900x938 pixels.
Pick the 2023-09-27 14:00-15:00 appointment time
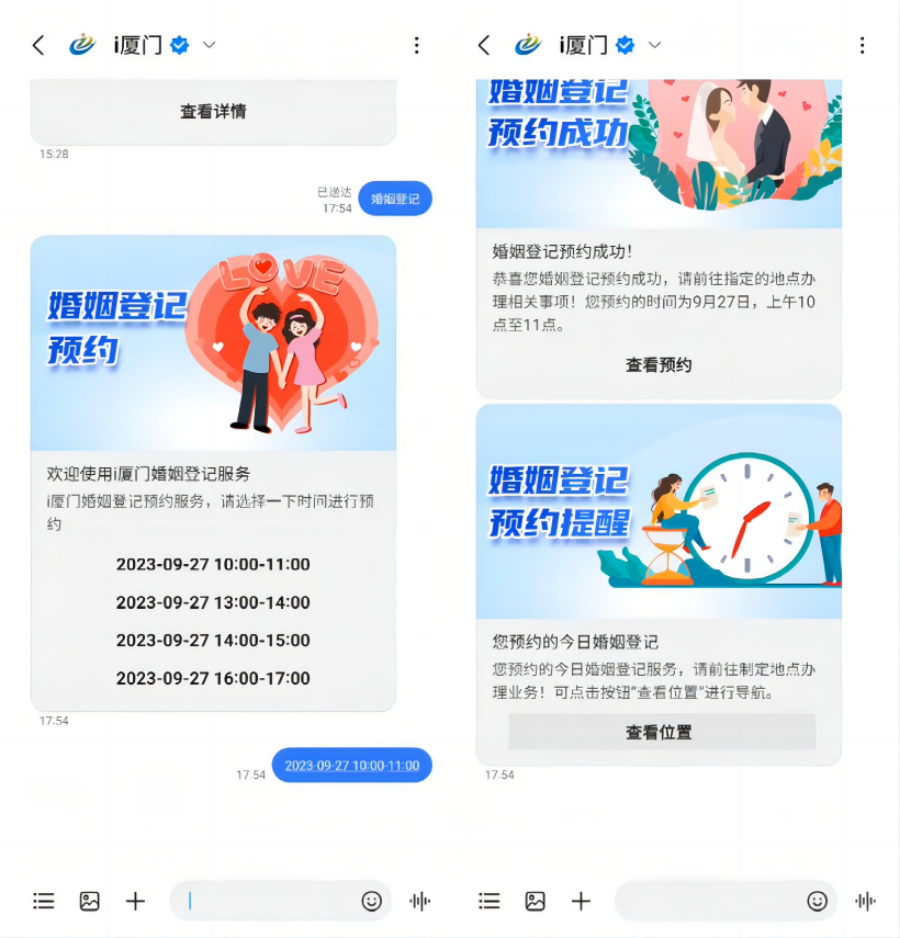point(213,640)
